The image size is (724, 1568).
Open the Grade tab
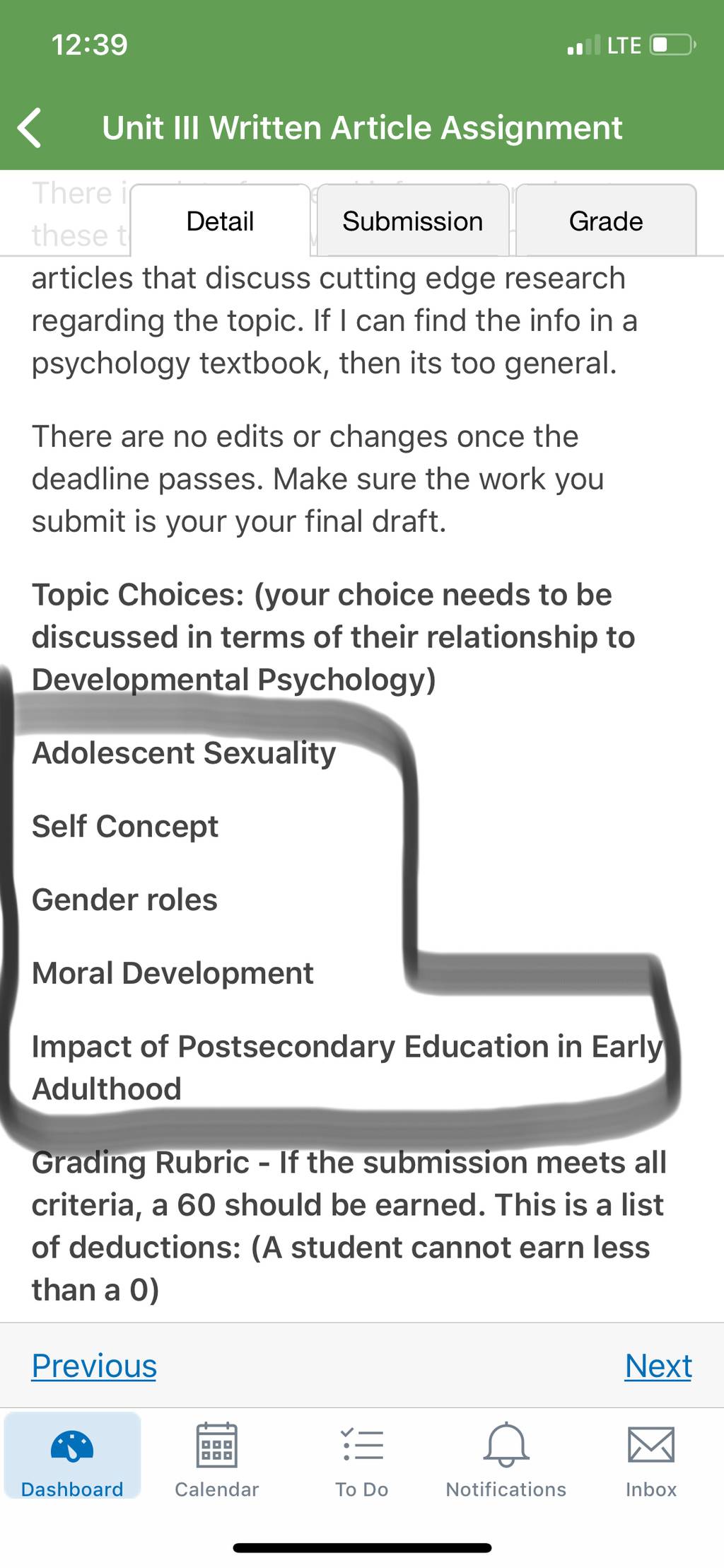tap(606, 221)
